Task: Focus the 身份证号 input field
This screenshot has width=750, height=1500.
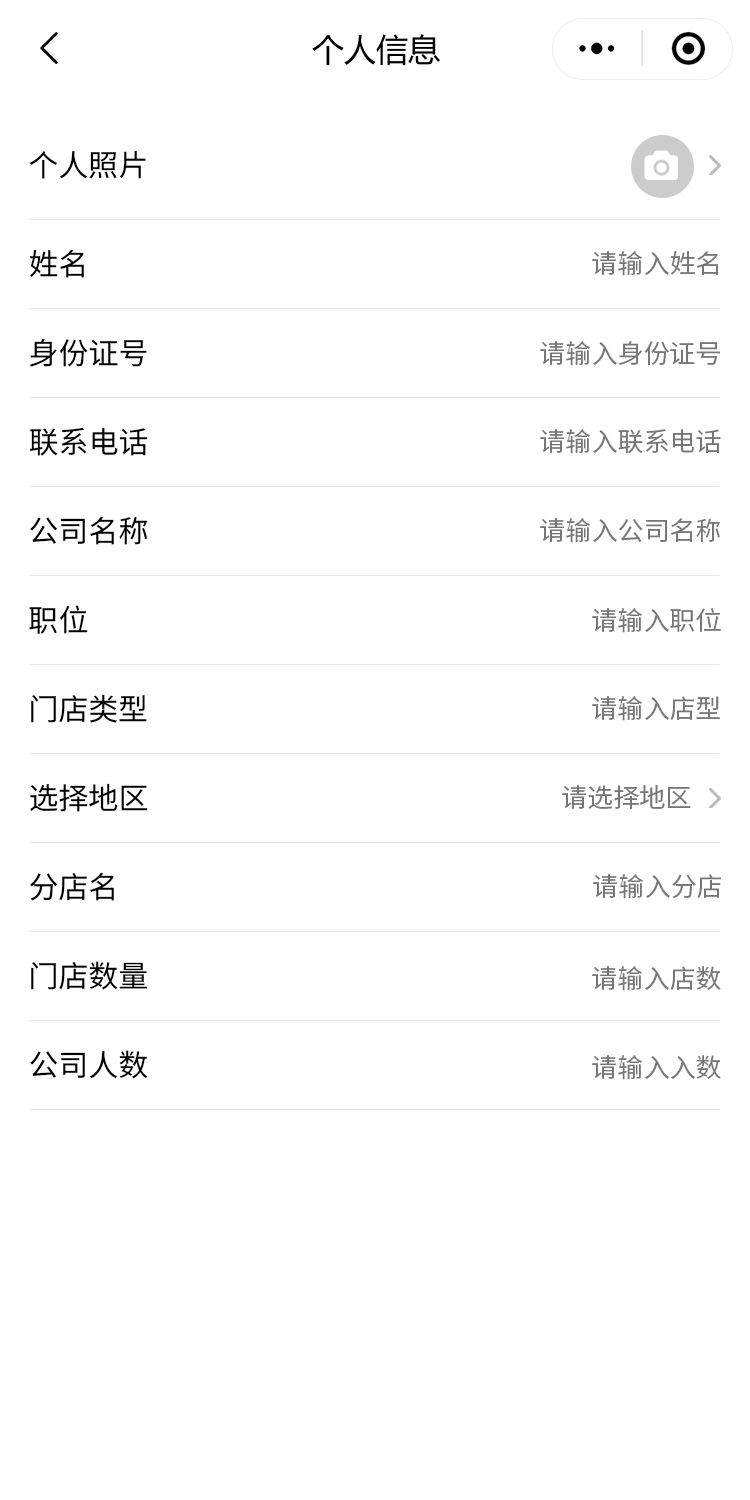Action: point(630,353)
